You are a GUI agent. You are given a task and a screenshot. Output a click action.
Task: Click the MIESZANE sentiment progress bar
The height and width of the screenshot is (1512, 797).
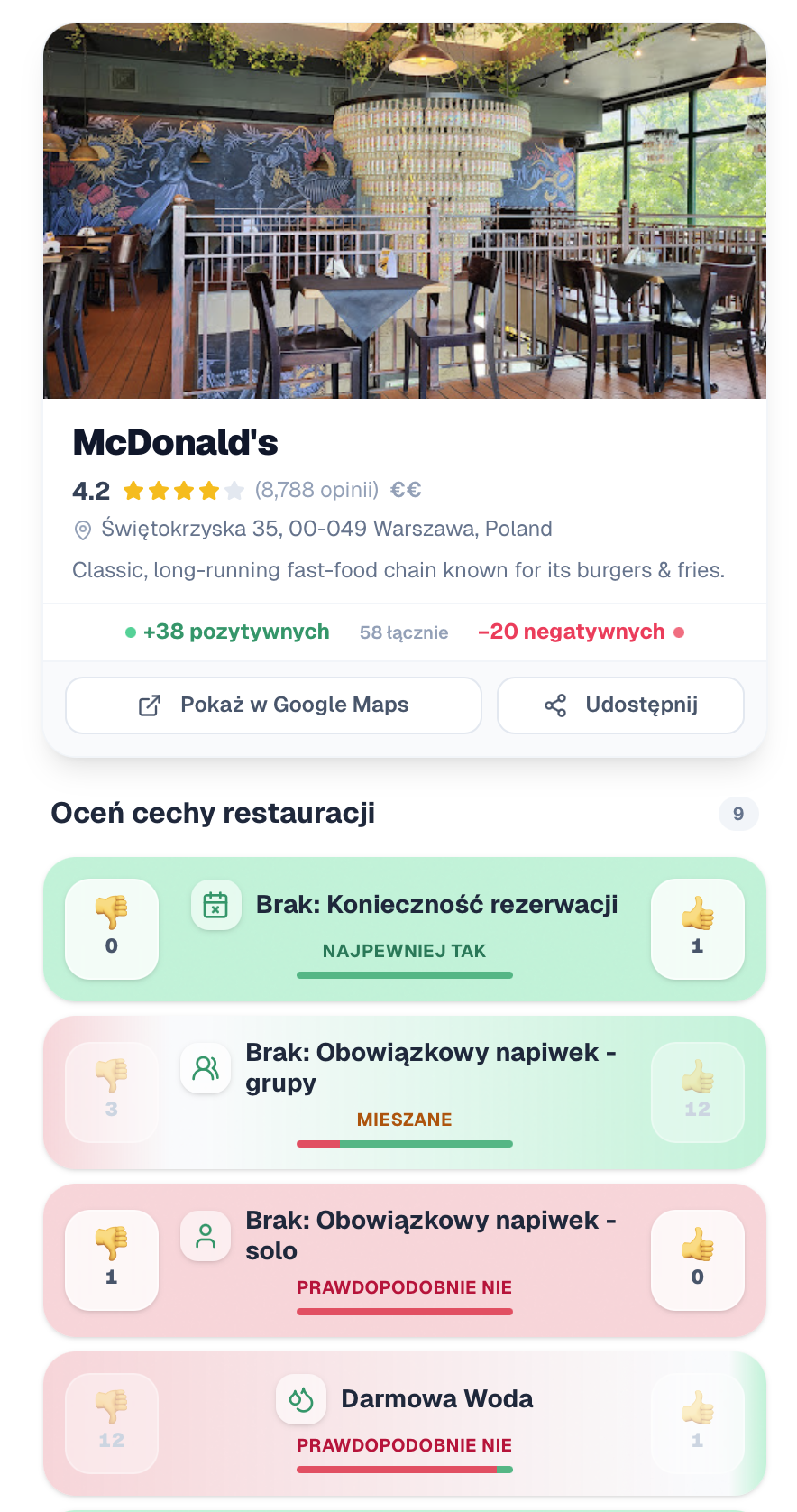(404, 1143)
